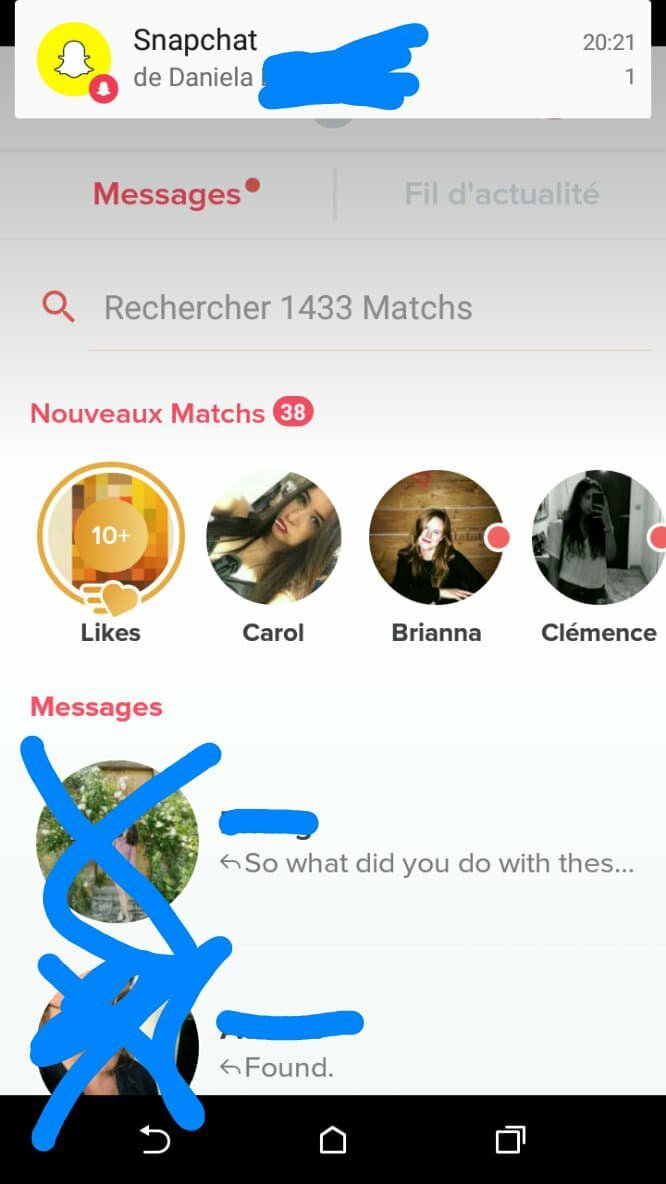666x1184 pixels.
Task: Open new match Brianna
Action: point(436,538)
